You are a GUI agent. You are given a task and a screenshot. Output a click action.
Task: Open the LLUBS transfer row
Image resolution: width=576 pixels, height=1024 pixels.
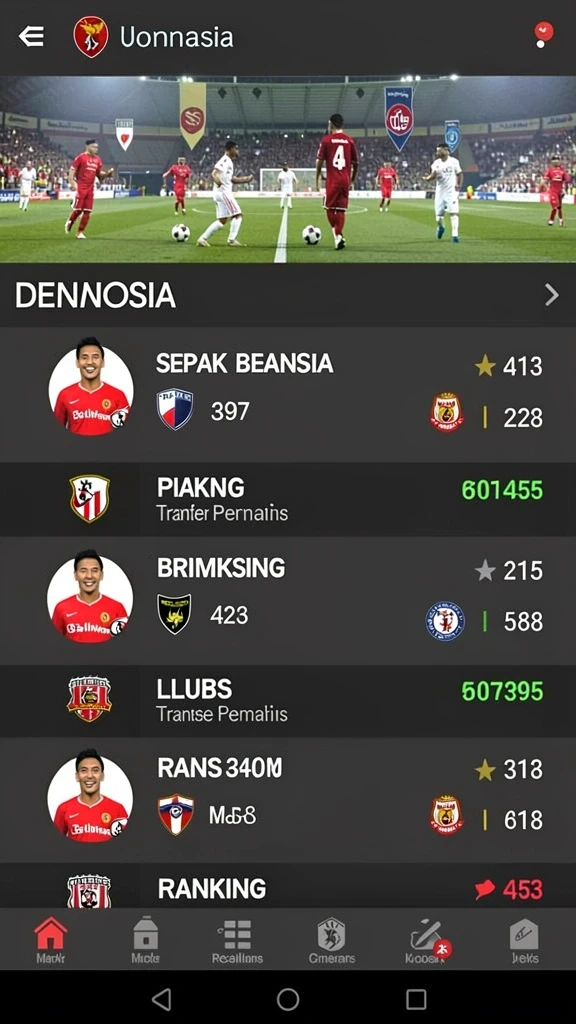[288, 701]
